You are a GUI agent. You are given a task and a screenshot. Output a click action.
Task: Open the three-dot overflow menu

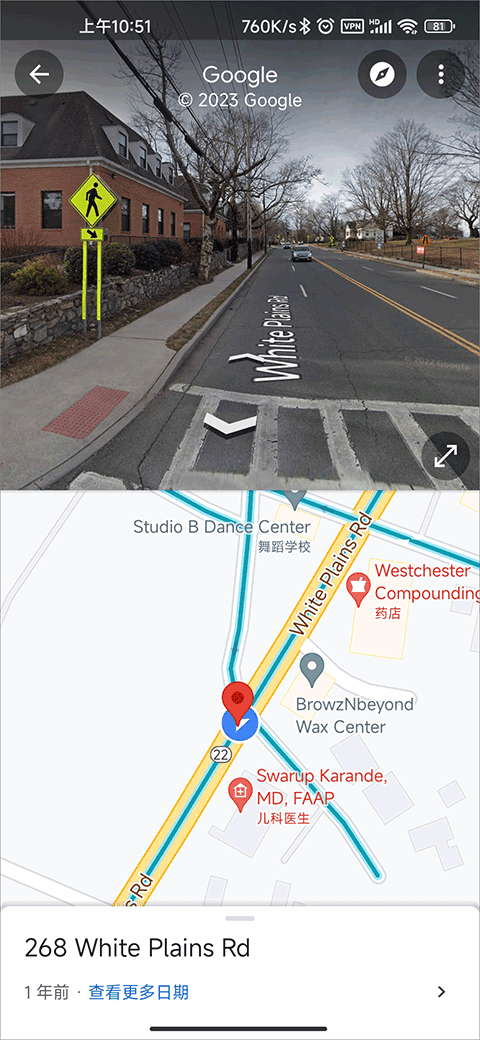pos(441,74)
